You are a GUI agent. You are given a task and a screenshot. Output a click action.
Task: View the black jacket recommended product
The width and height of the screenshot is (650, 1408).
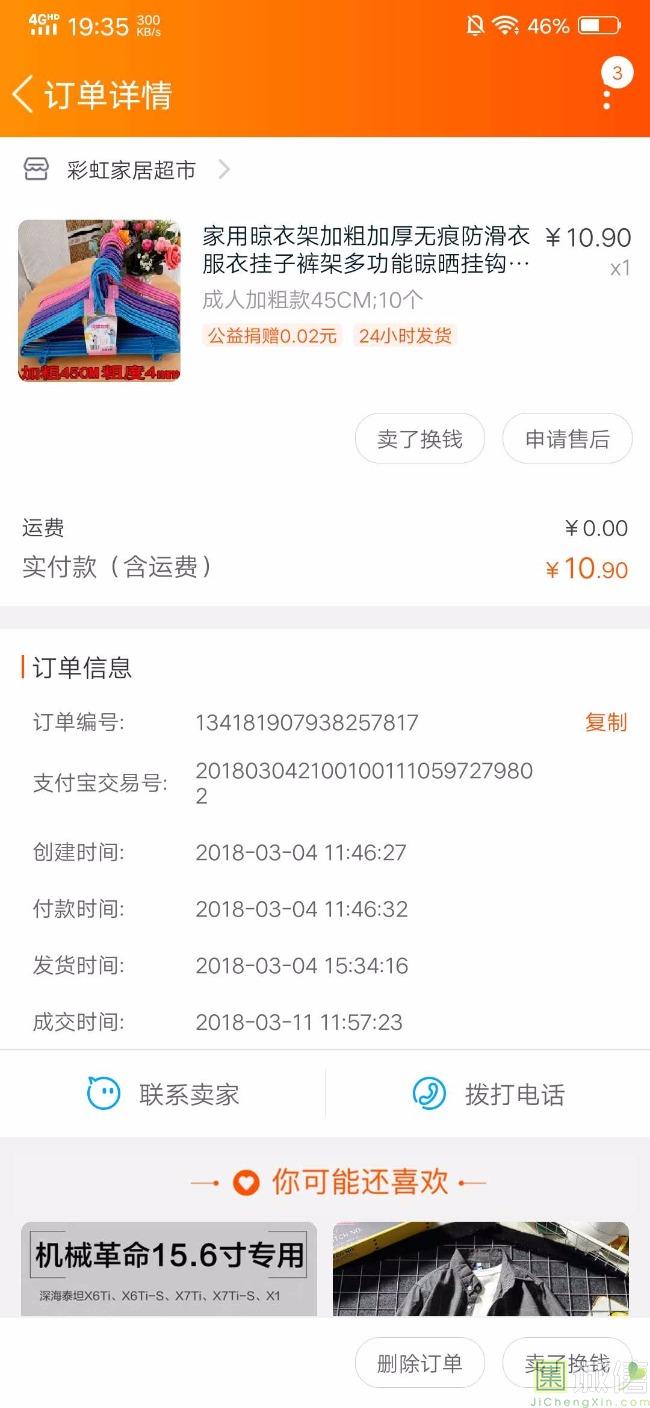click(481, 1267)
